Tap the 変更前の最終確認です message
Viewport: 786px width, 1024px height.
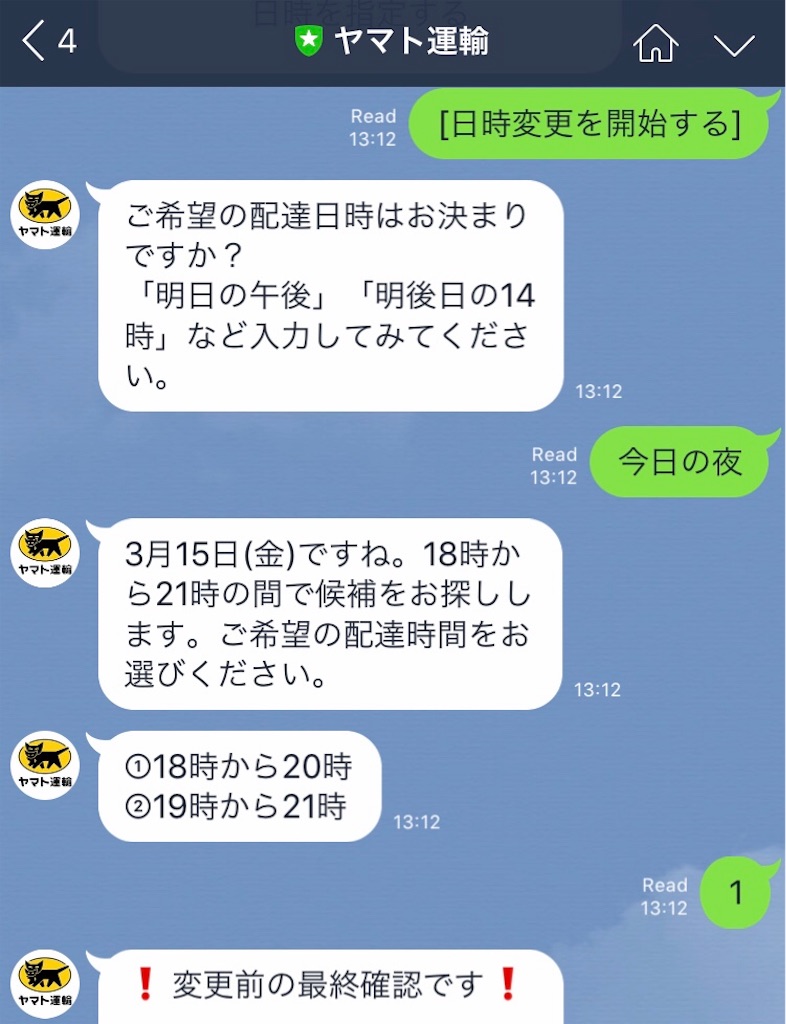(x=321, y=983)
